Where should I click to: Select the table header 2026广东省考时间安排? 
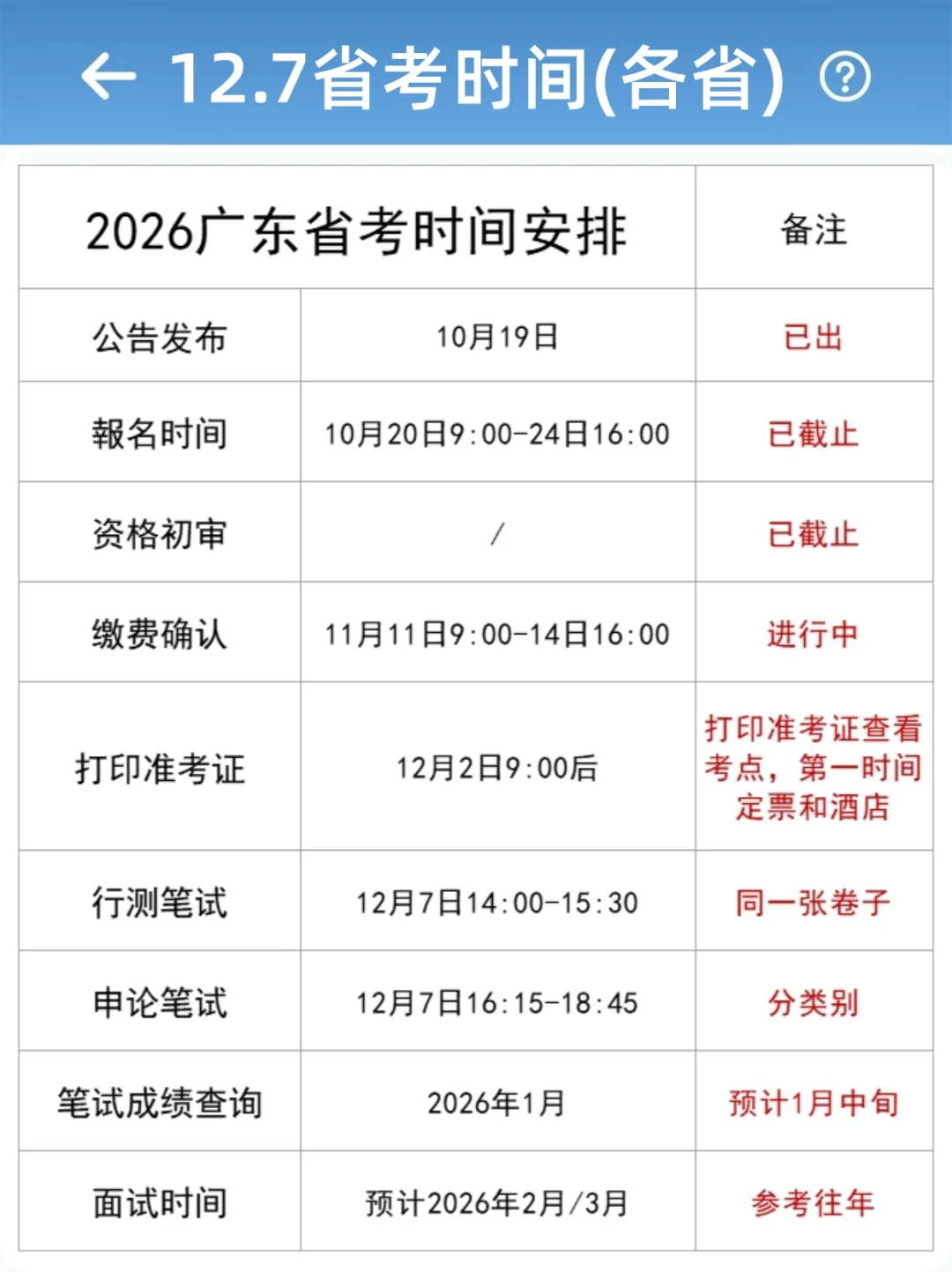click(361, 227)
